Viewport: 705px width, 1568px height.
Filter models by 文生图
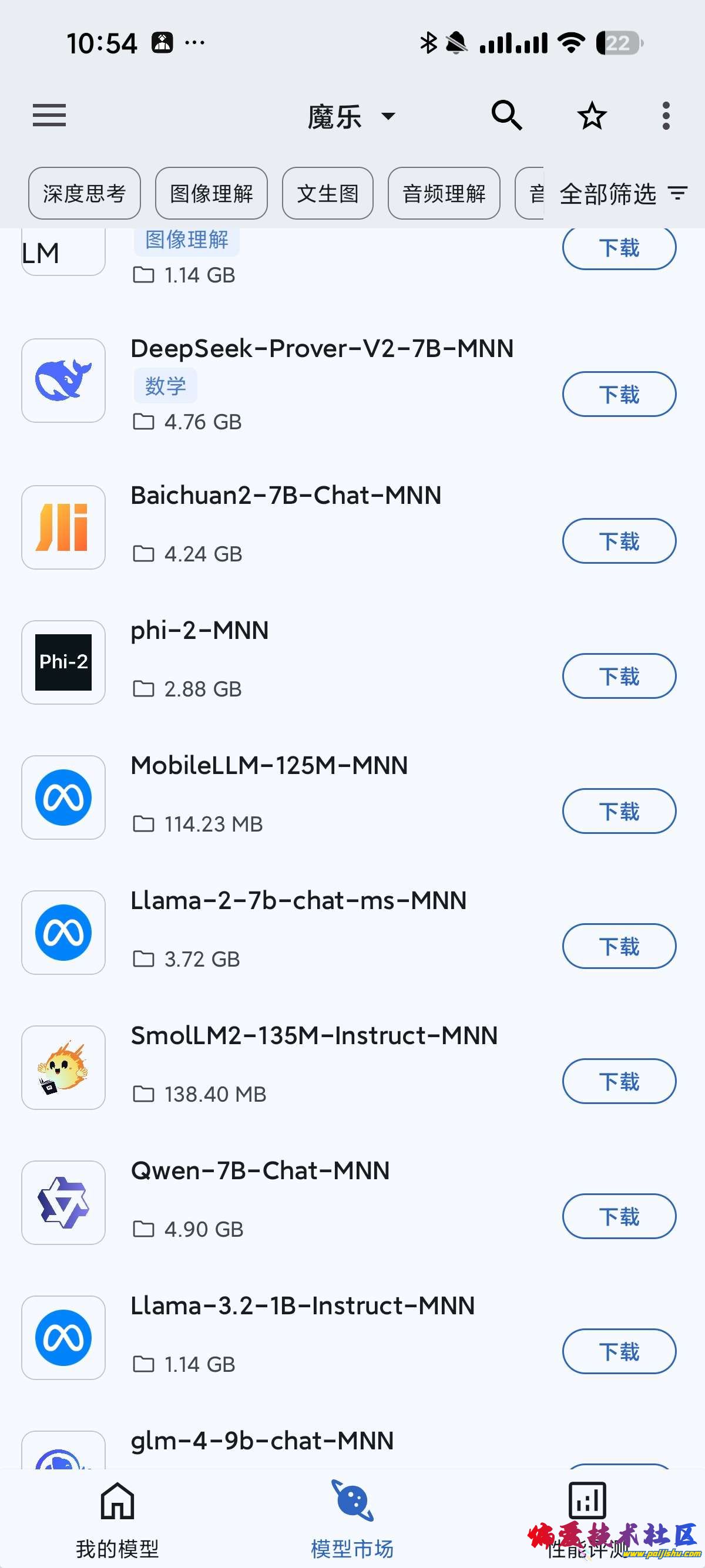tap(328, 194)
